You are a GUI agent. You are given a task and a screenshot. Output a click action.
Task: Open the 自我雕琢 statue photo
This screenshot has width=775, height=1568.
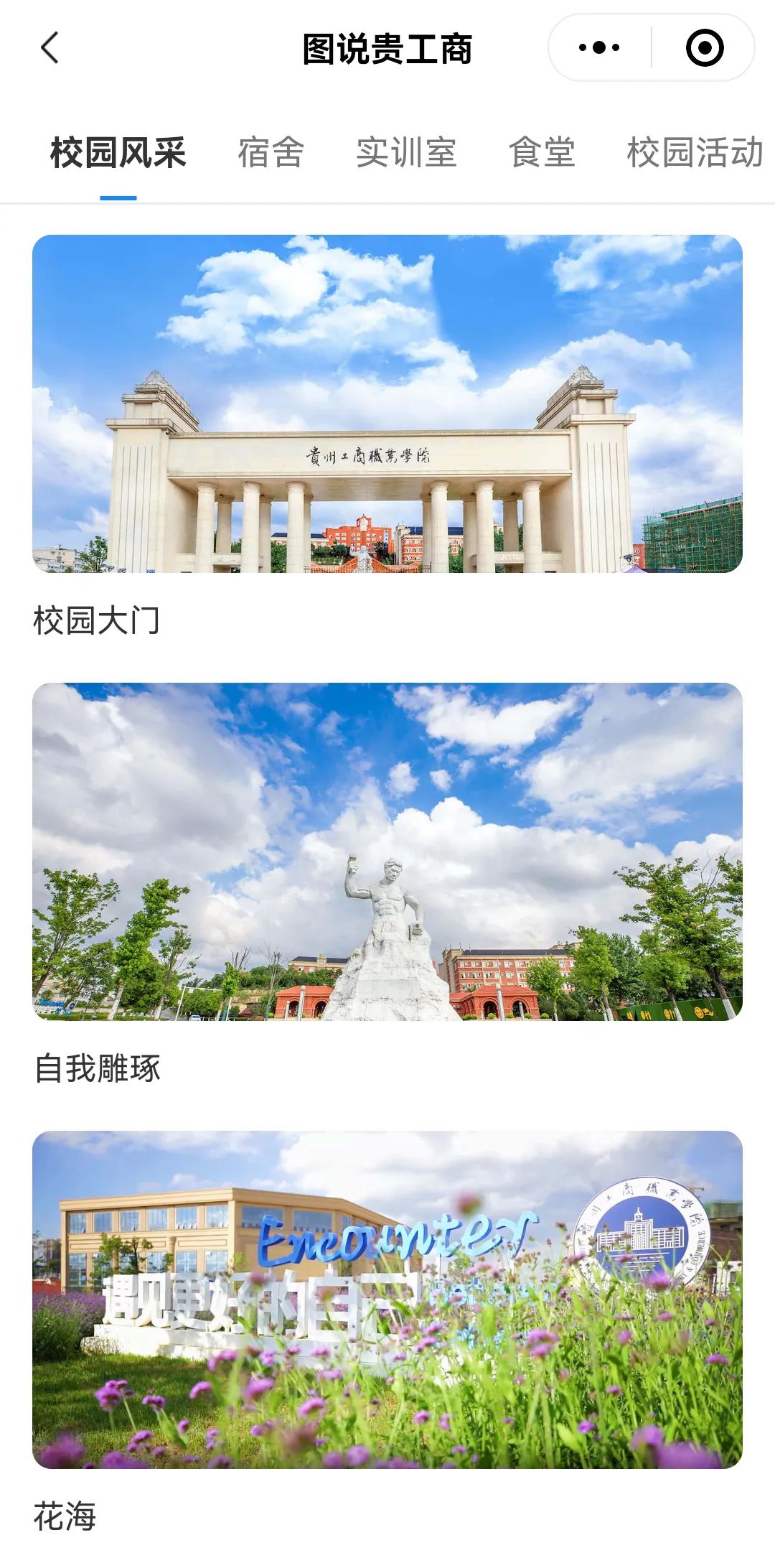pos(387,851)
